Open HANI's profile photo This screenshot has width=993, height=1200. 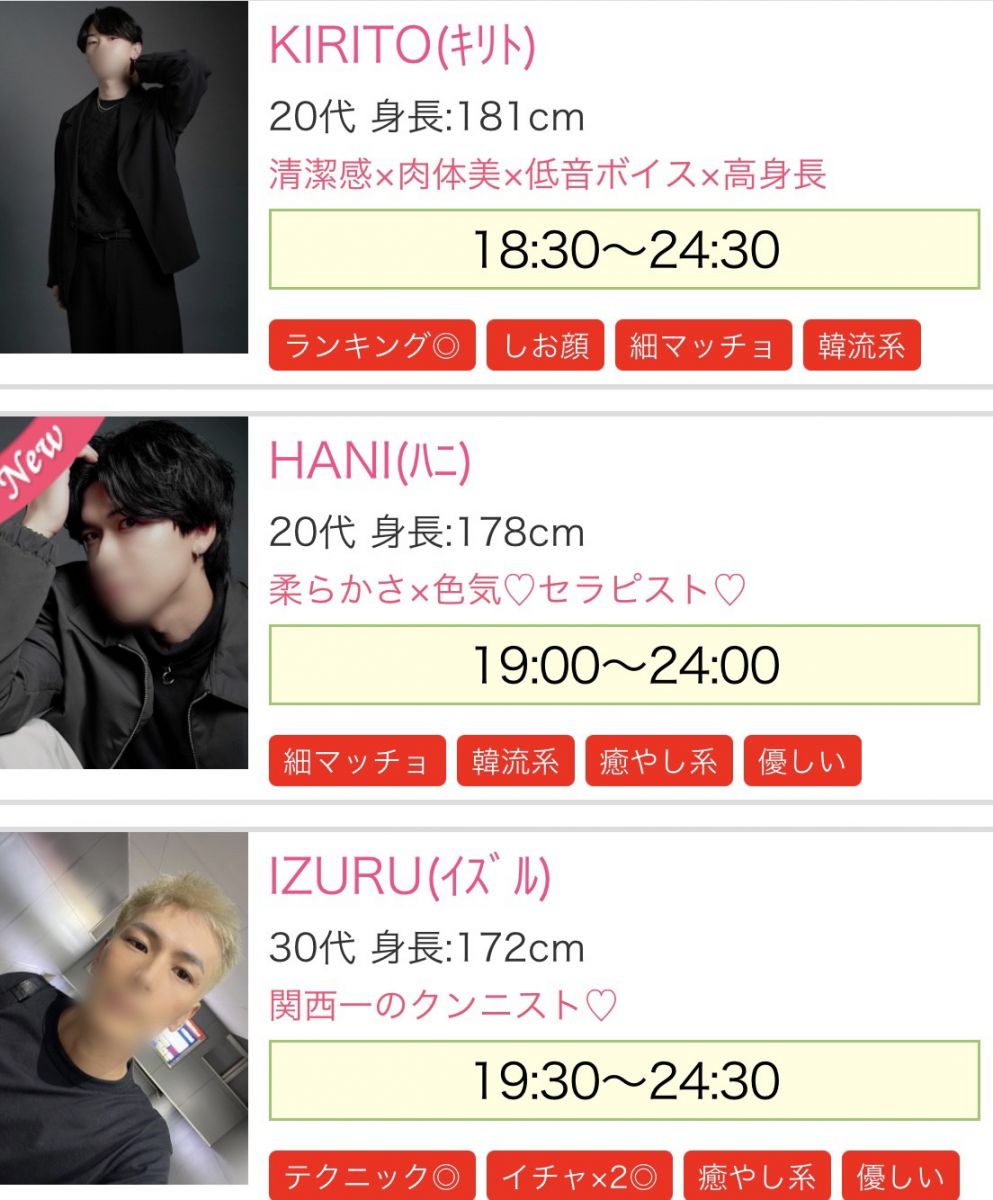pos(123,592)
